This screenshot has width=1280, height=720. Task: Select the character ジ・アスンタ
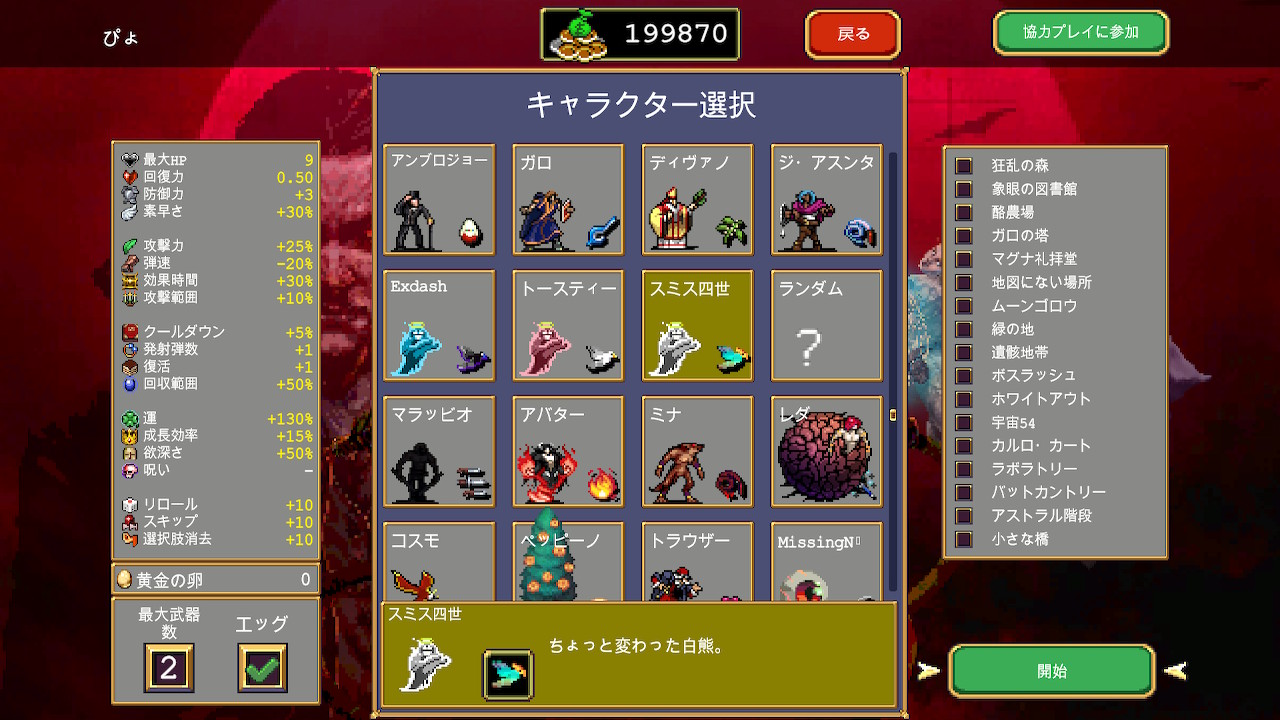point(827,200)
